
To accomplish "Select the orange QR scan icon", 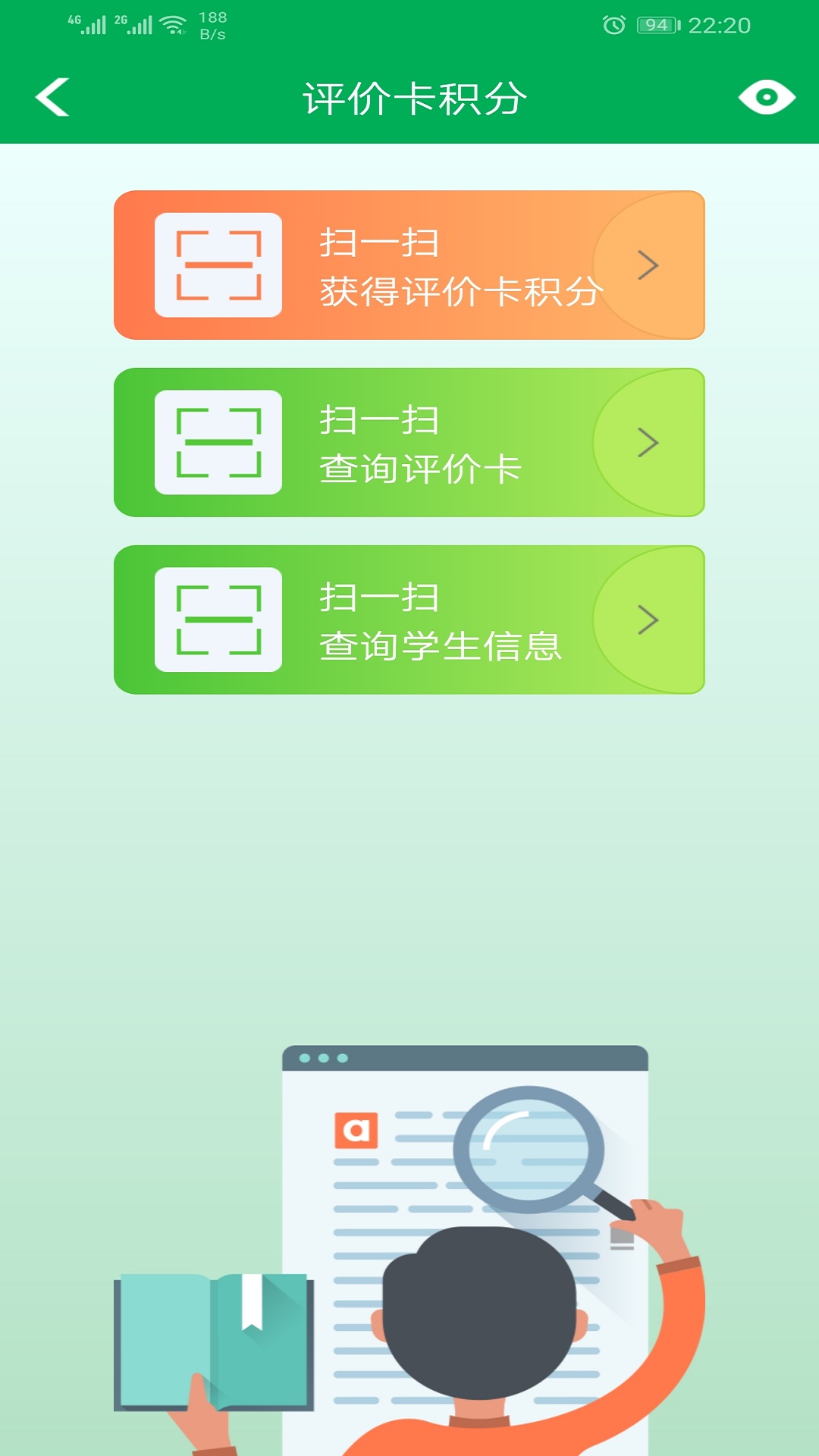I will coord(218,265).
